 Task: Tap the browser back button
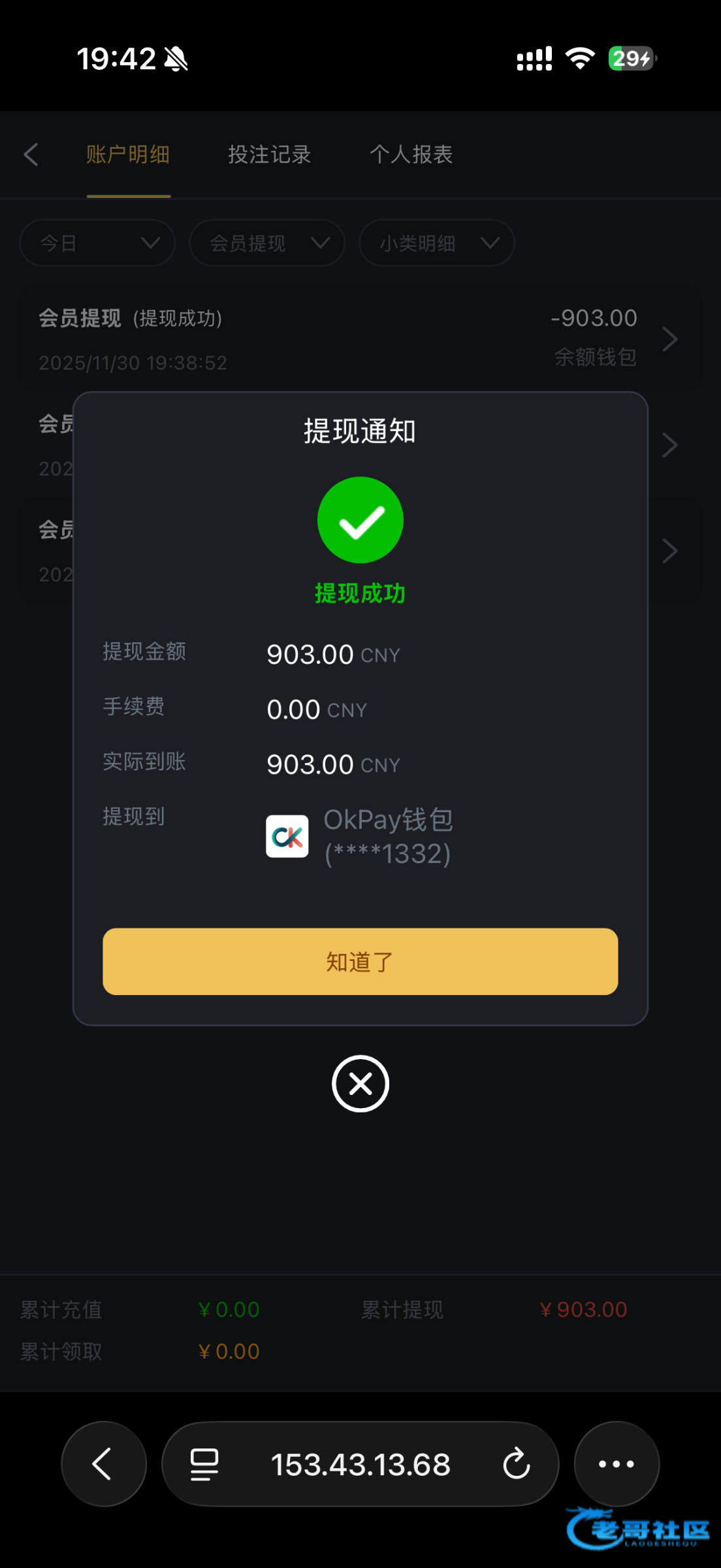tap(104, 1463)
